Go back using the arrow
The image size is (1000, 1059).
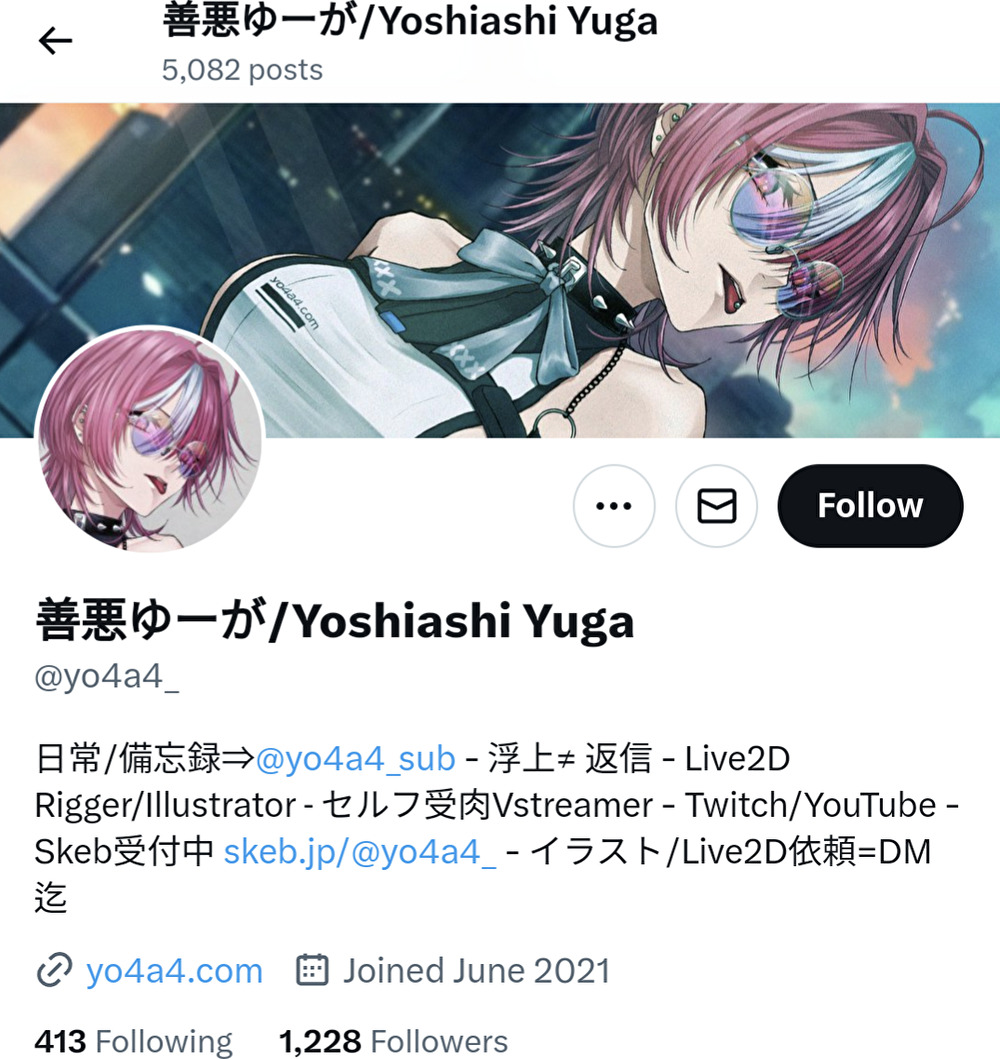coord(56,40)
